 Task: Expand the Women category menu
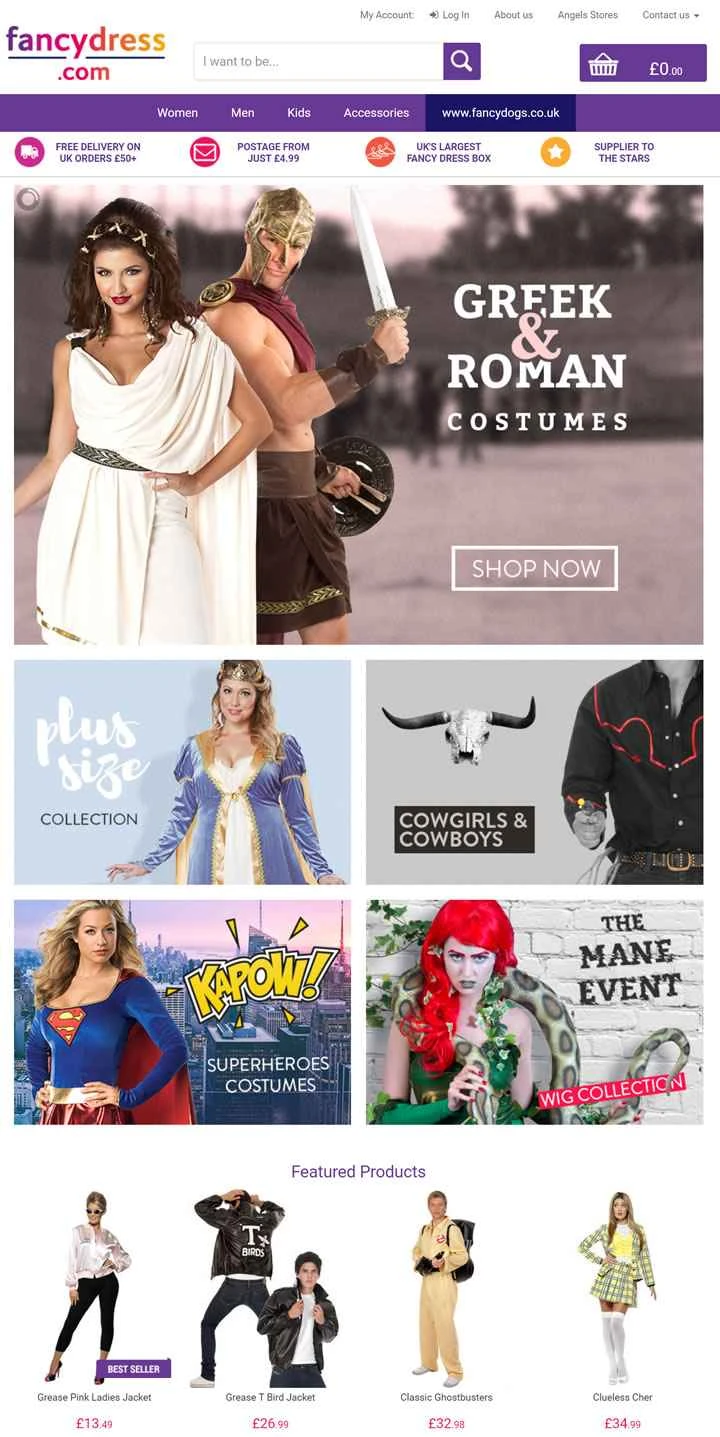177,113
